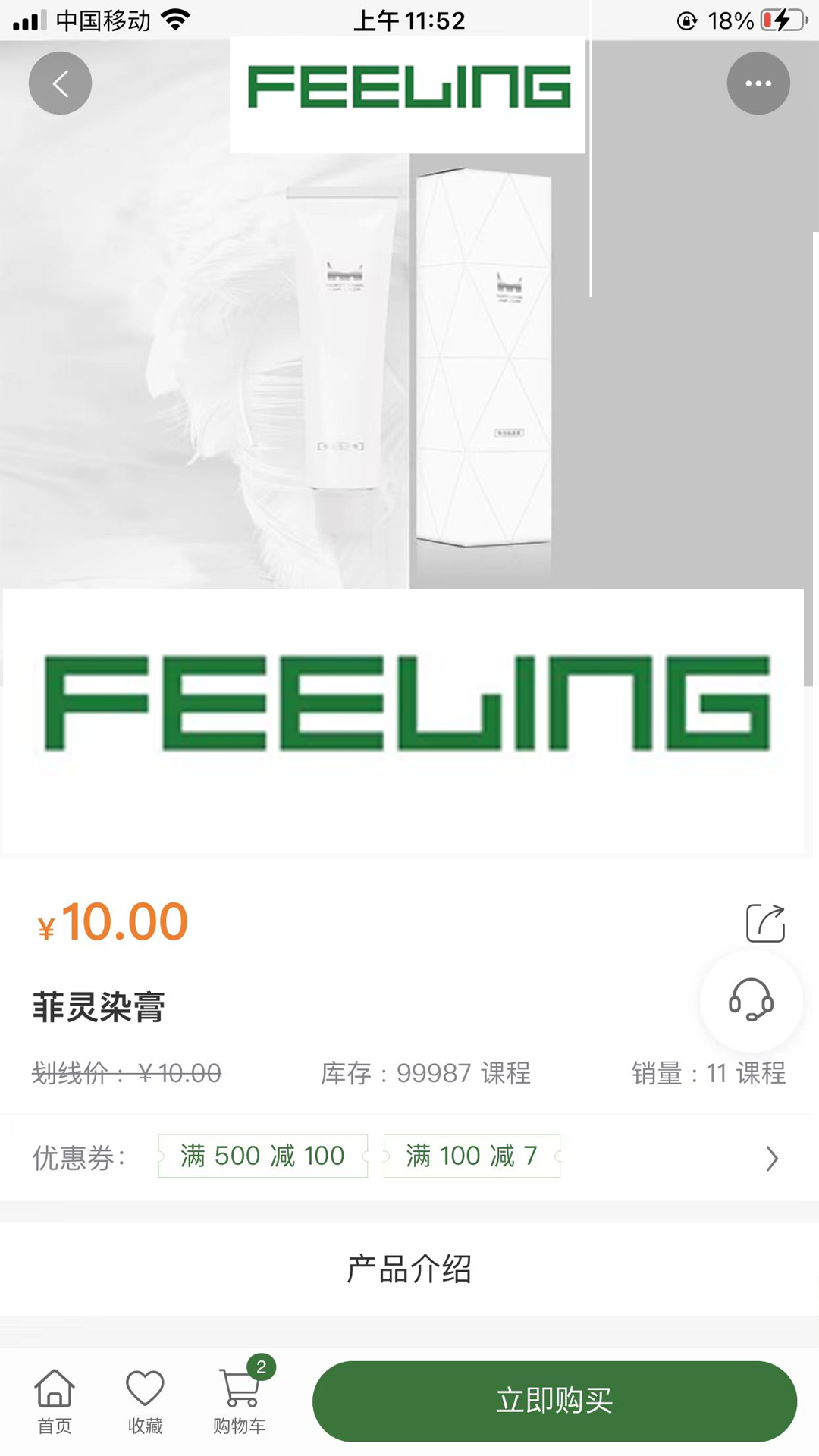Tap 立即购买 to buy now
Image resolution: width=819 pixels, height=1456 pixels.
[x=554, y=1401]
